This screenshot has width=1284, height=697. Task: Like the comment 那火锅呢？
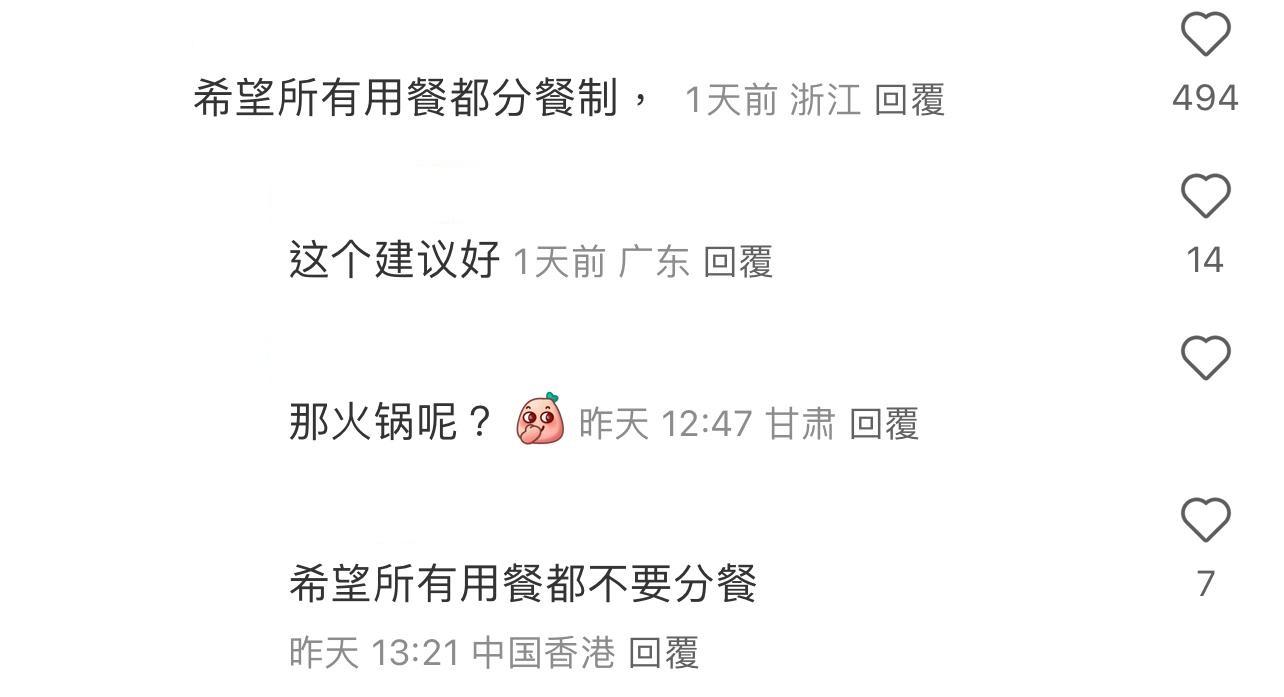coord(1206,358)
